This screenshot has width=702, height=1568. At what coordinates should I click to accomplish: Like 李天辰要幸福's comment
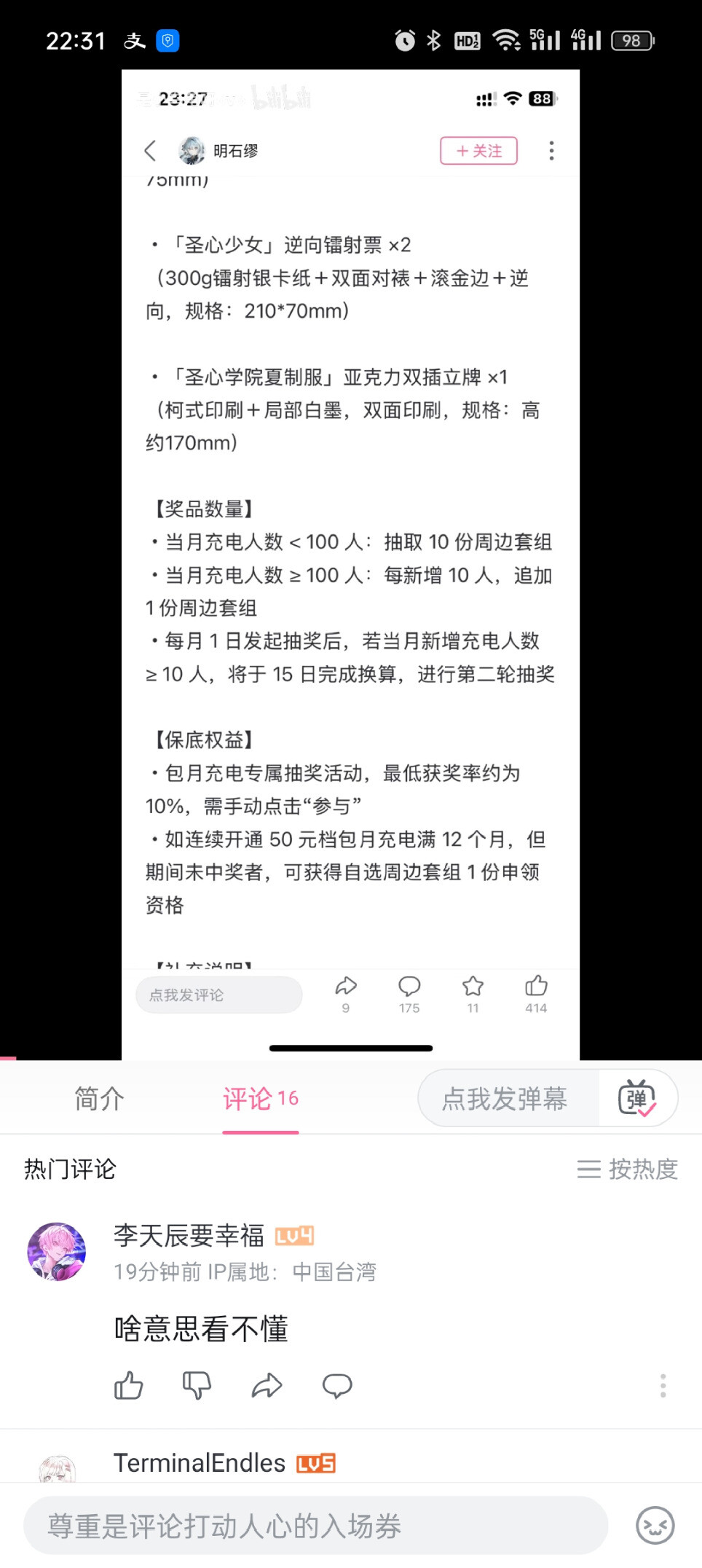point(129,1385)
